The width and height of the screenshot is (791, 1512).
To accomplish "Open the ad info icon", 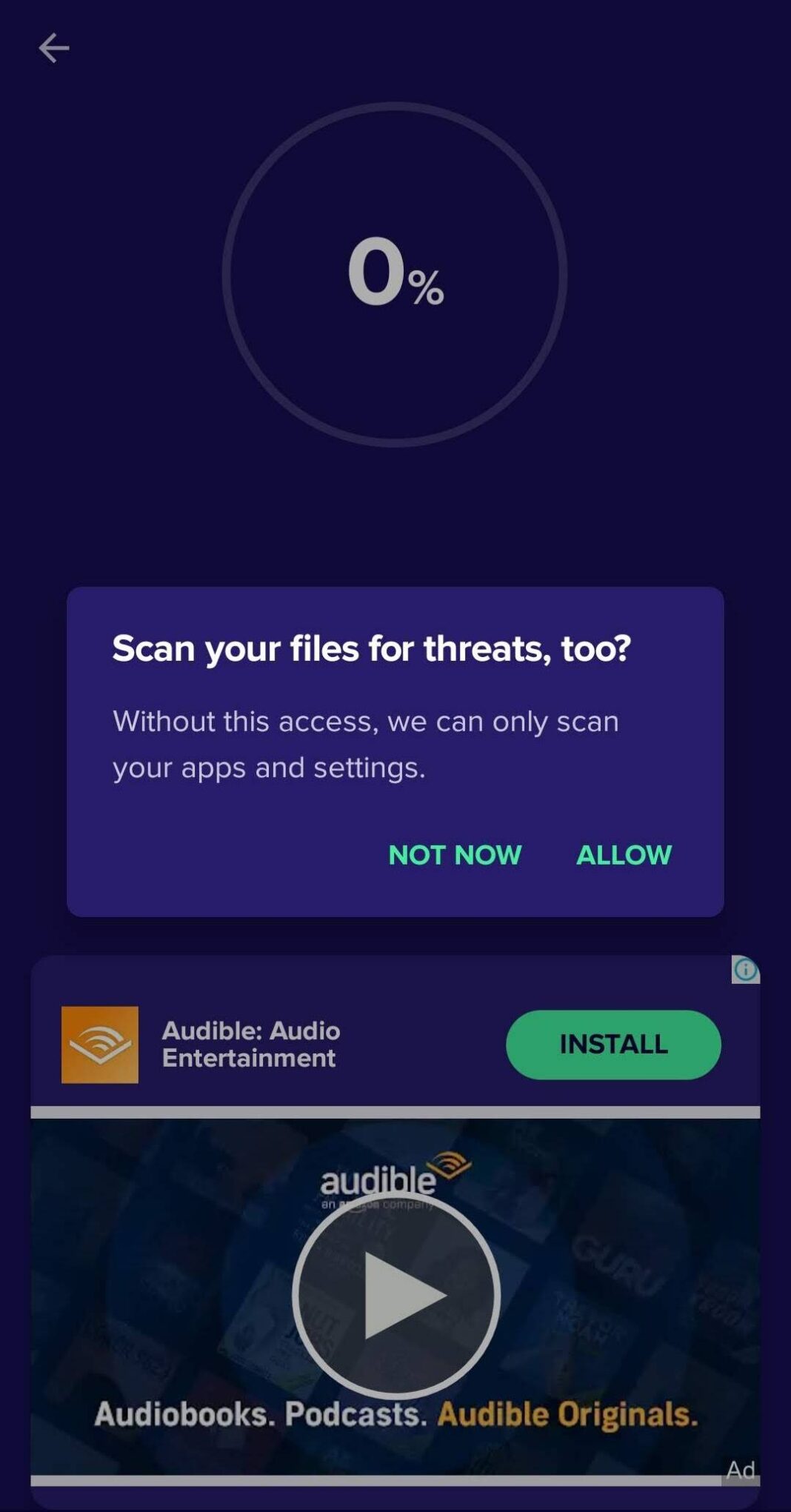I will pos(745,969).
